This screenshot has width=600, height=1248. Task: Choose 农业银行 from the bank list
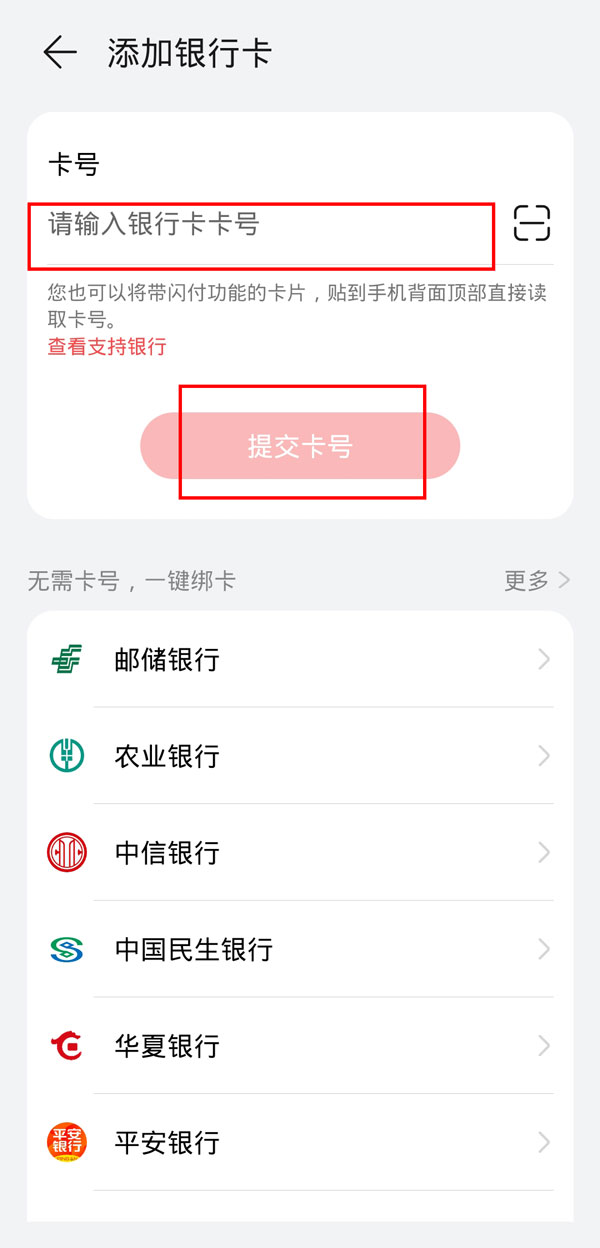tap(300, 756)
